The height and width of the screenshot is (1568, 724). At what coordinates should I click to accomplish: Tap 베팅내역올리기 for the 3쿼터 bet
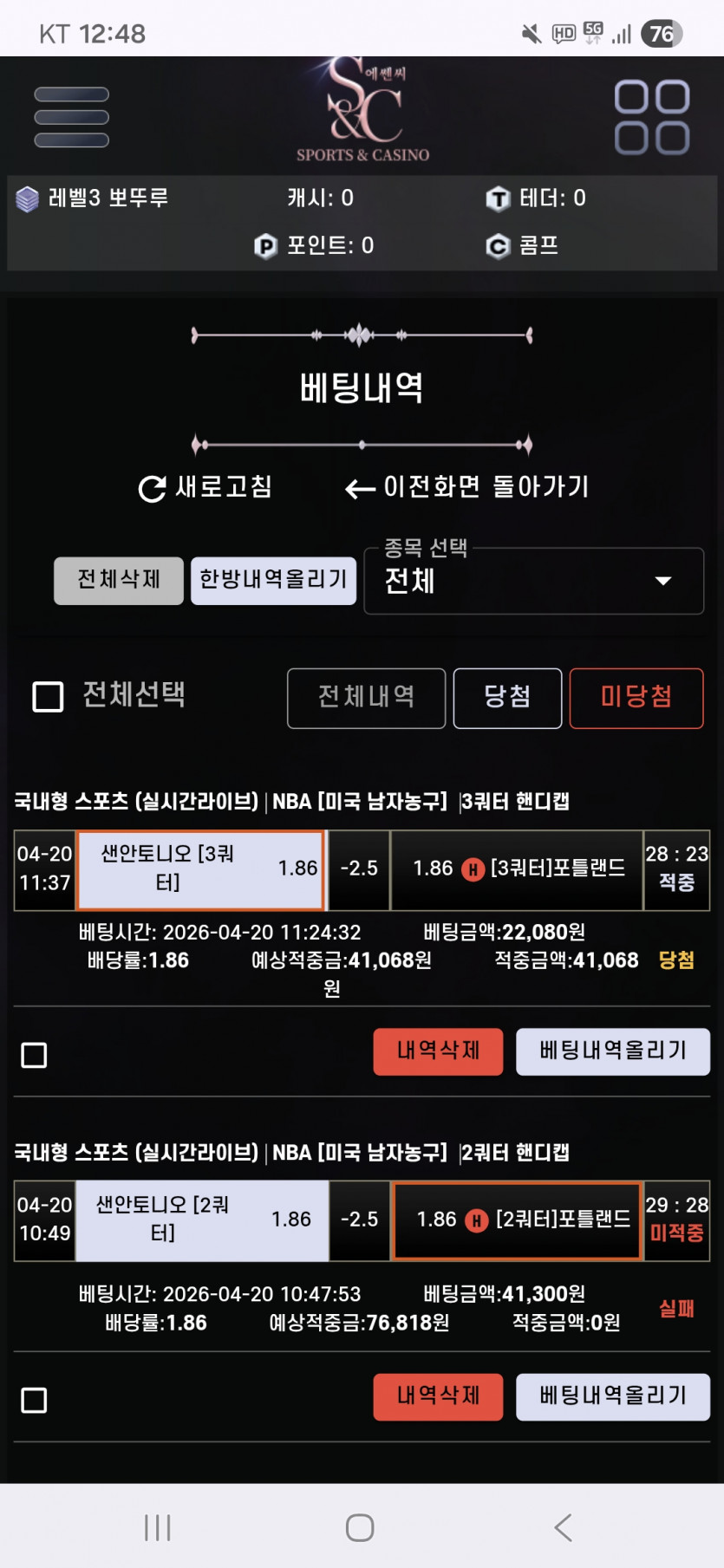tap(613, 1051)
